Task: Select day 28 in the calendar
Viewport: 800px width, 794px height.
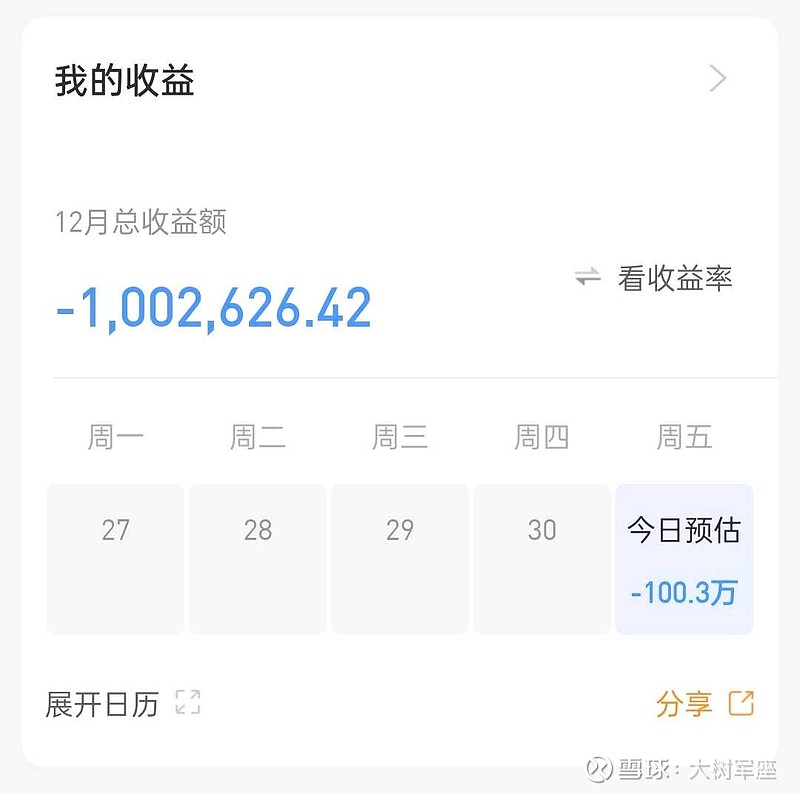Action: (258, 559)
